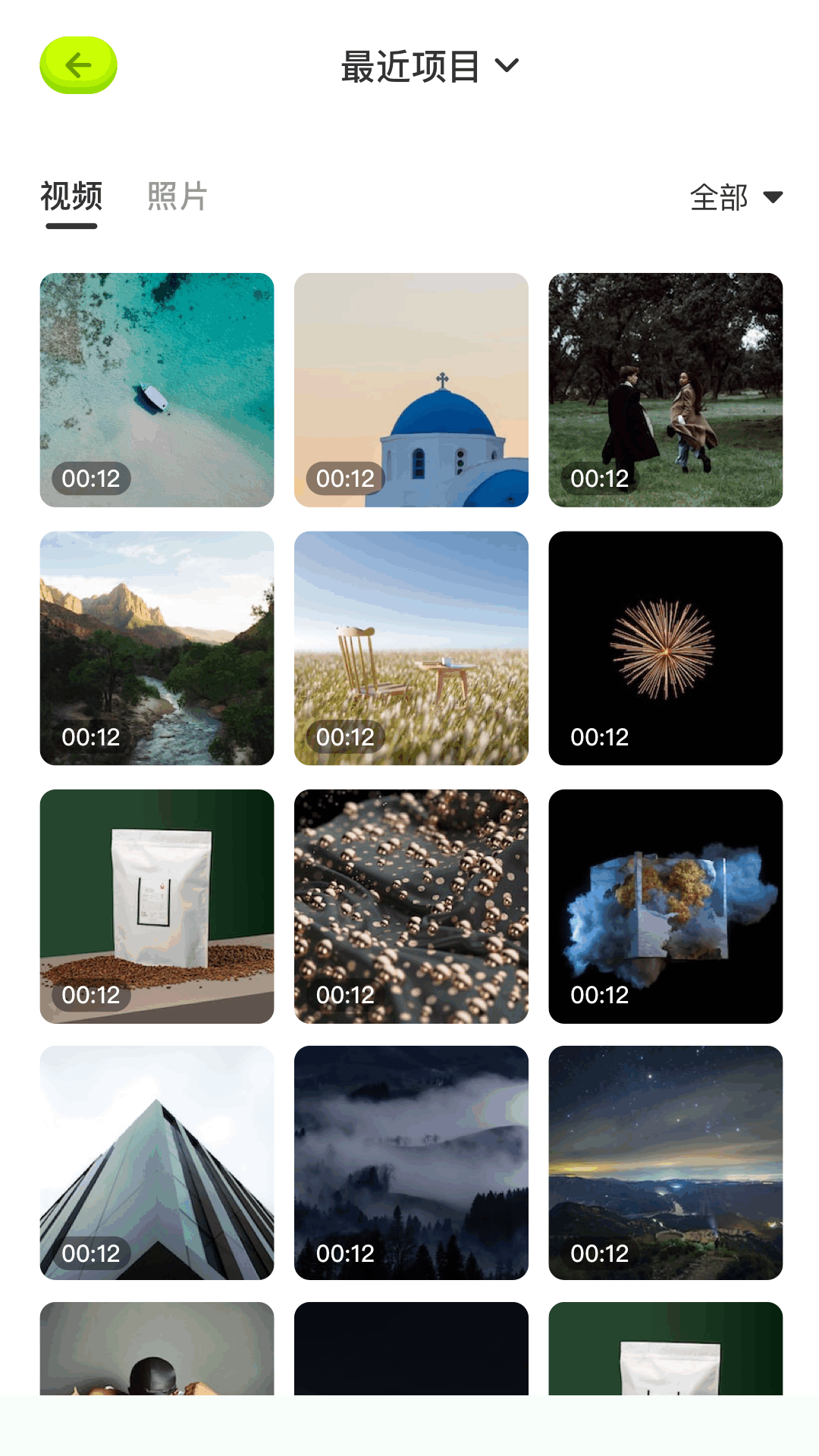819x1456 pixels.
Task: Open the starry night landscape video
Action: pos(665,1163)
